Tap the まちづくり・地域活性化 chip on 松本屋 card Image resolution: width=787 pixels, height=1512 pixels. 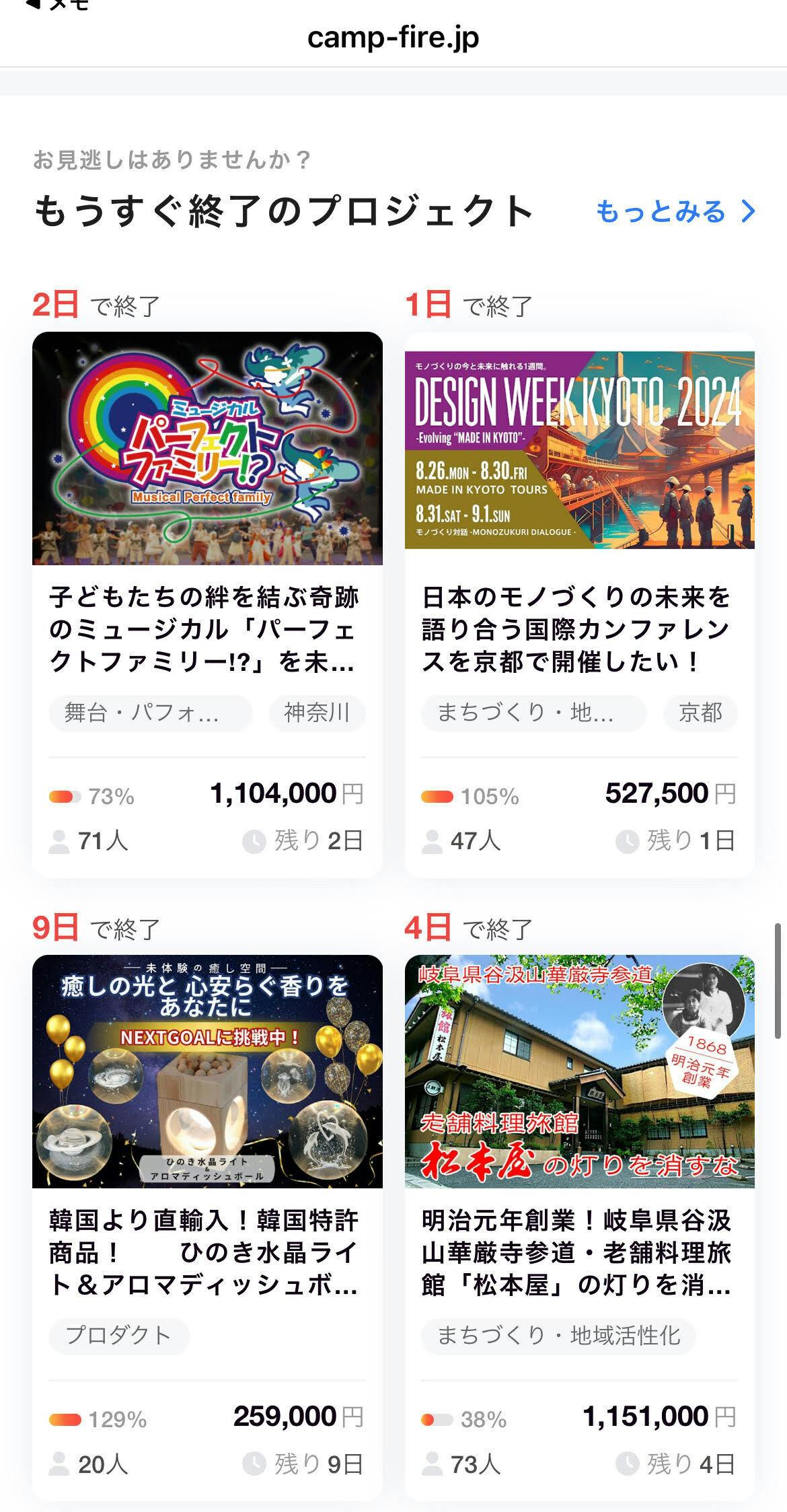pyautogui.click(x=558, y=1335)
